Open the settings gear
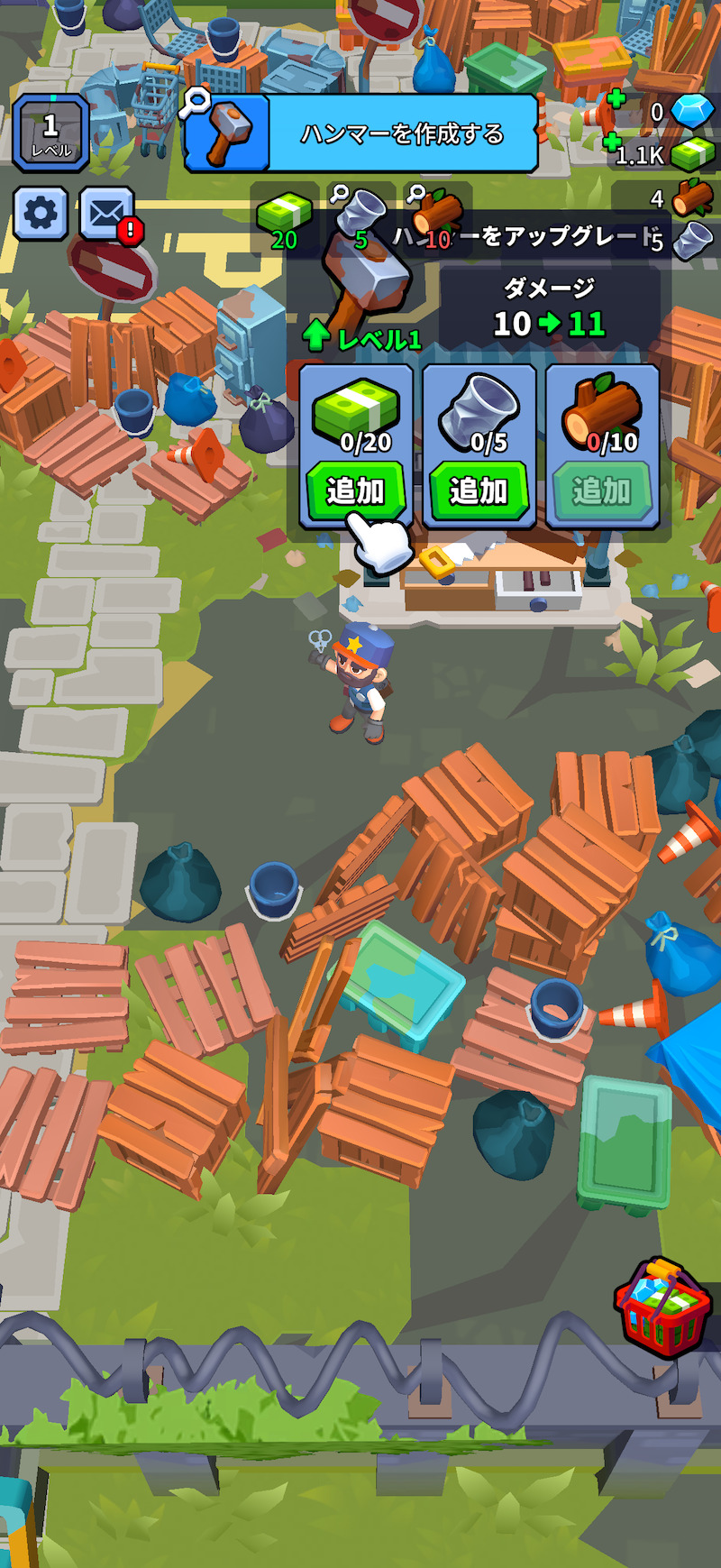721x1568 pixels. click(x=40, y=214)
